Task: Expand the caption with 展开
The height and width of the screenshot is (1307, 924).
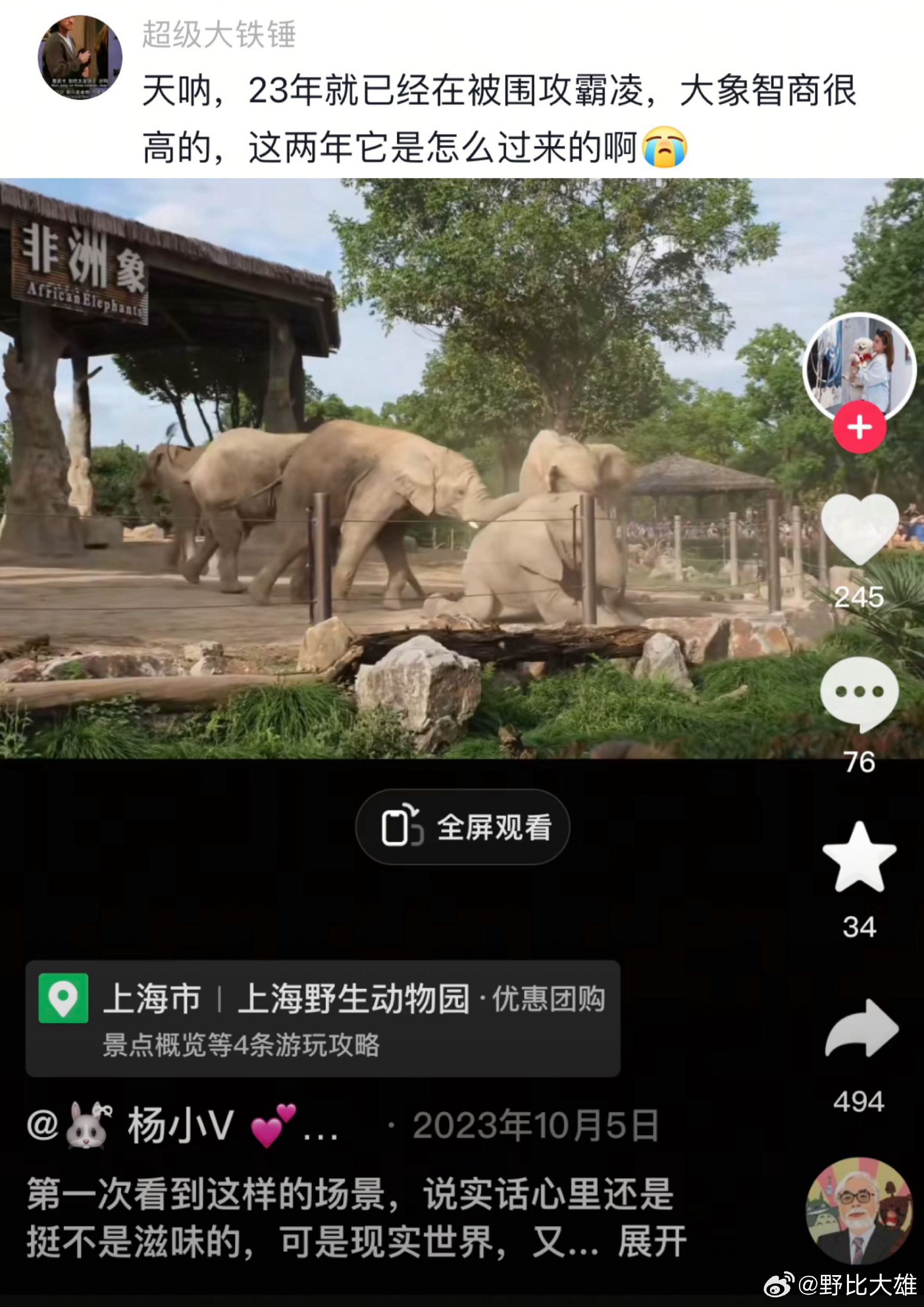Action: [x=652, y=1242]
